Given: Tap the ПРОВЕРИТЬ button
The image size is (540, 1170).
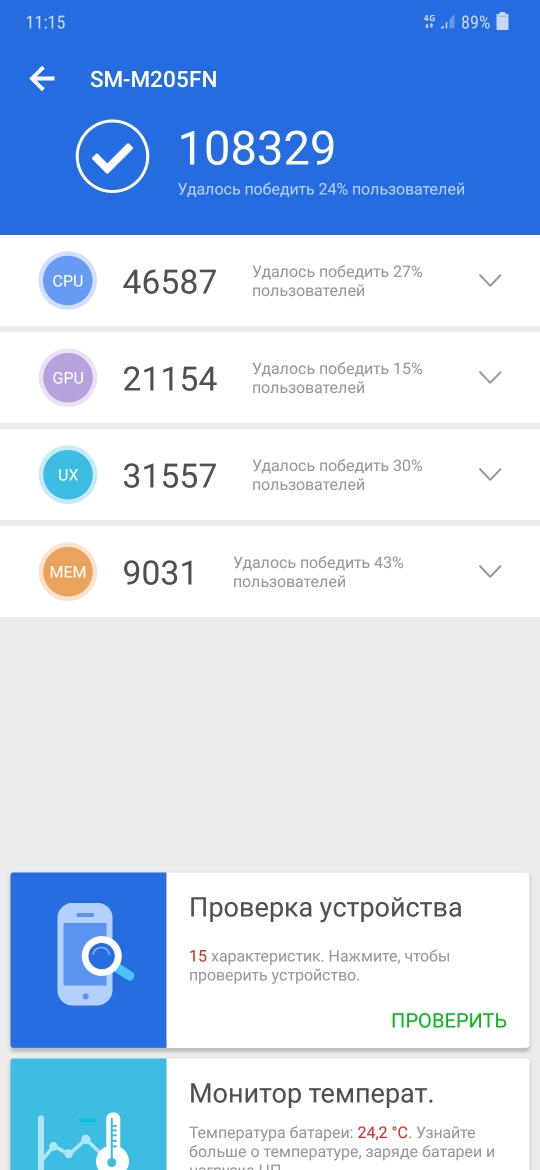Looking at the screenshot, I should tap(449, 1021).
